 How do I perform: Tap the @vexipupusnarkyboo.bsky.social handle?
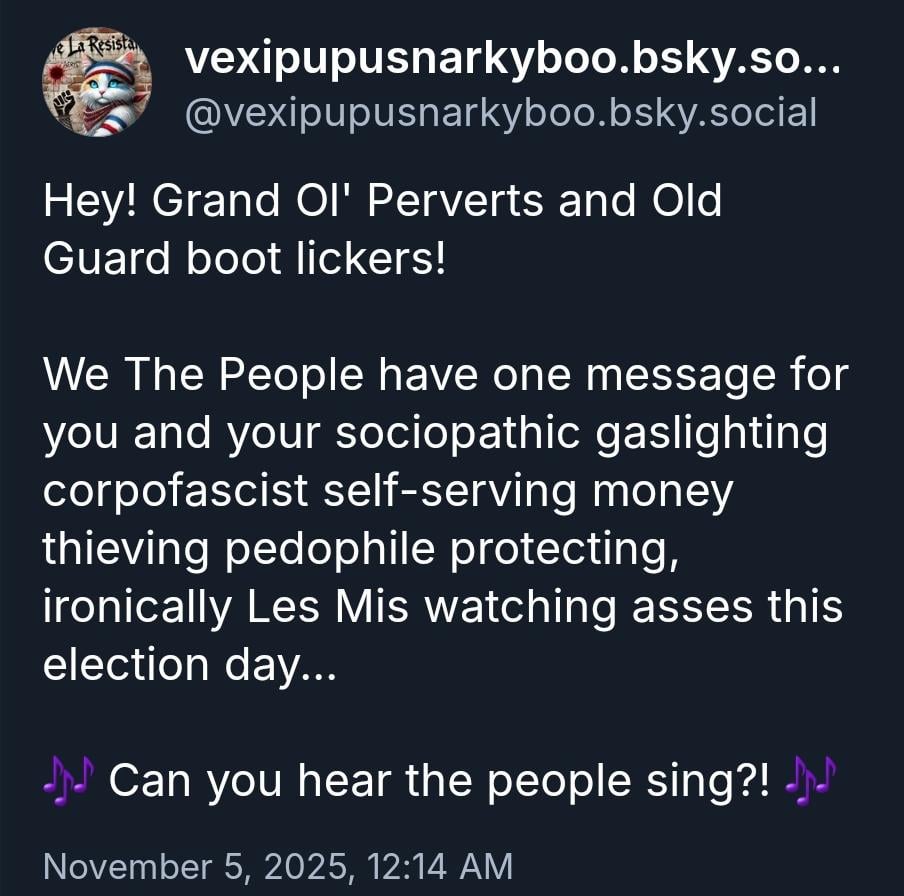tap(500, 113)
